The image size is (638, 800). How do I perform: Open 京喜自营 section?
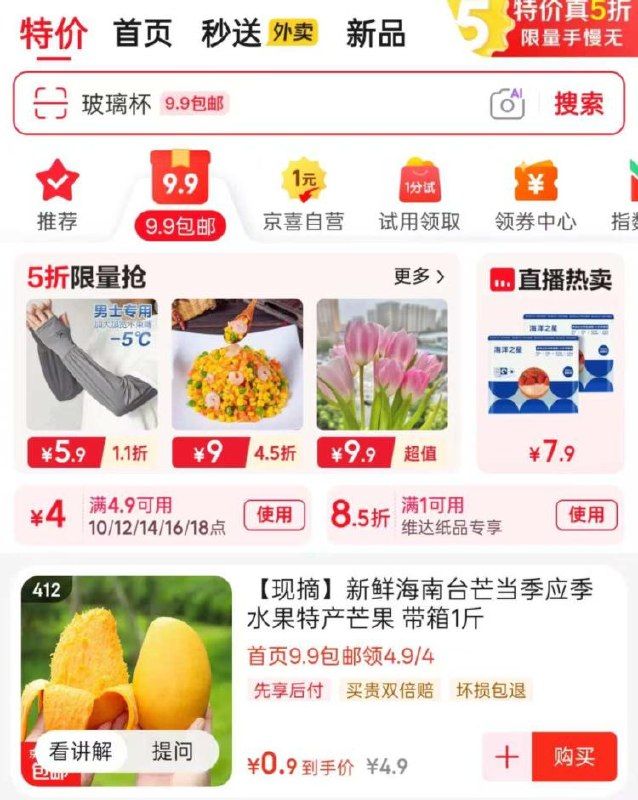(x=303, y=196)
